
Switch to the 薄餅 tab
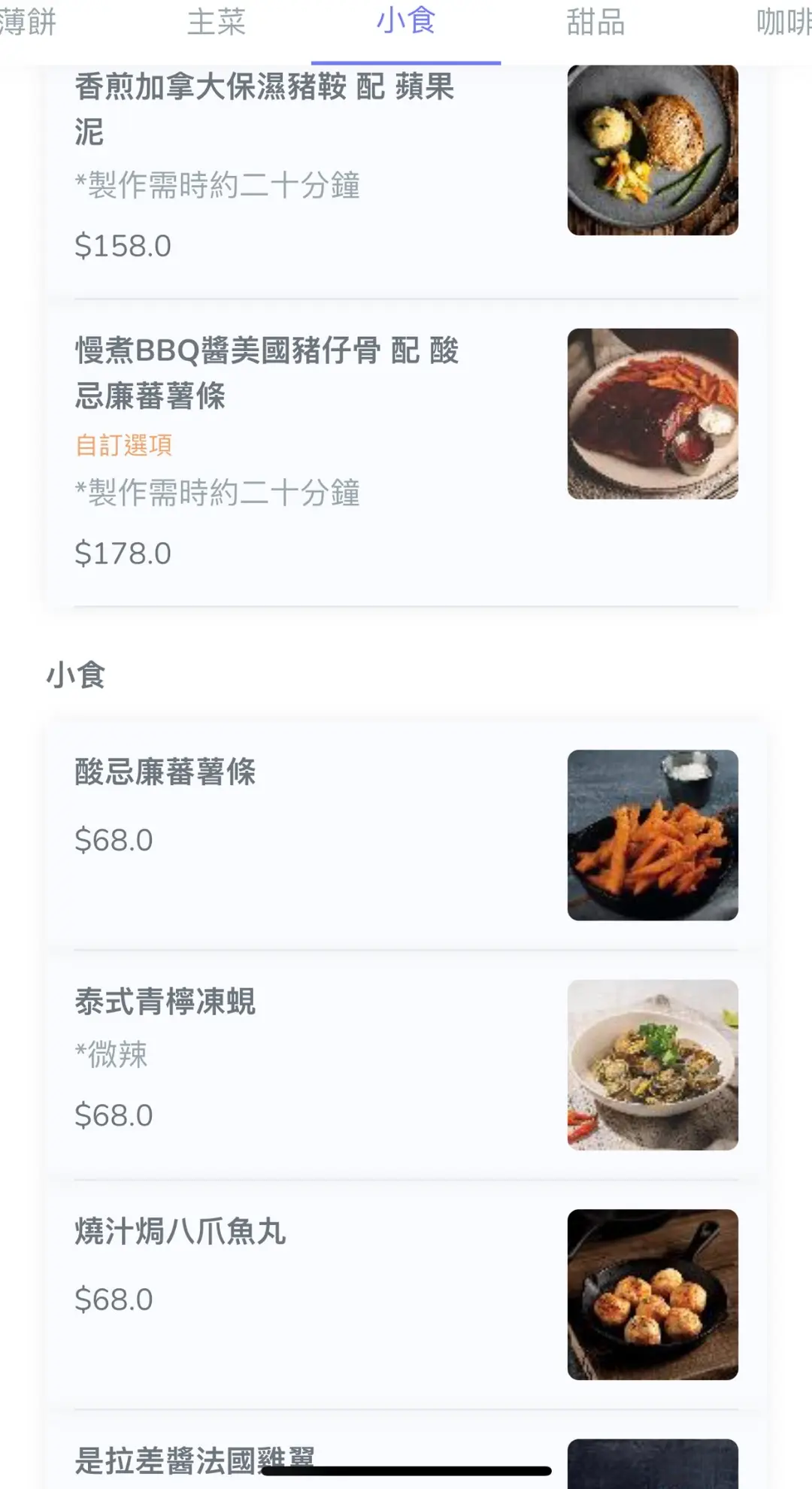pos(27,23)
